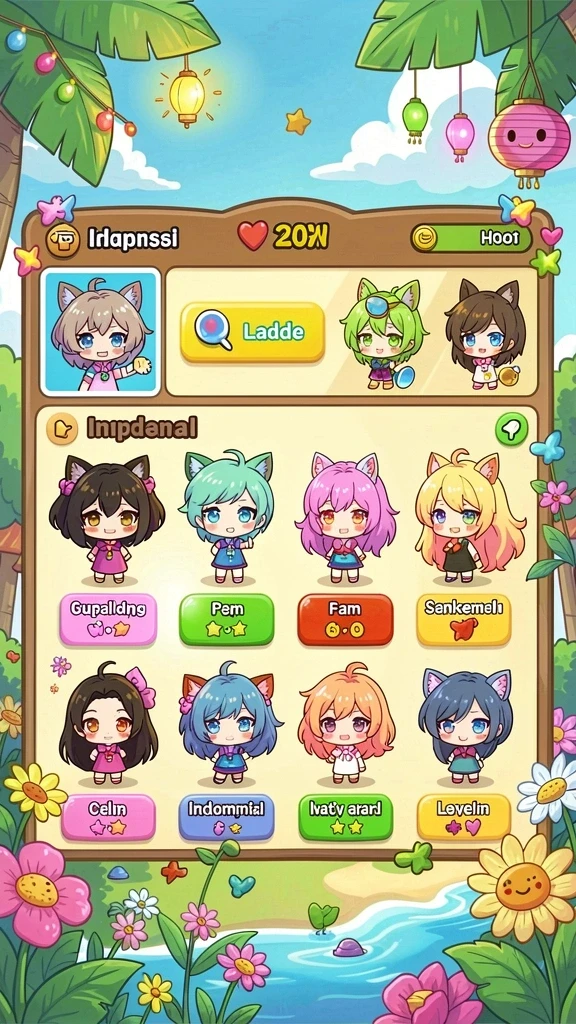Viewport: 576px width, 1024px height.
Task: Select the brown-haired character holding a bell
Action: [485, 333]
